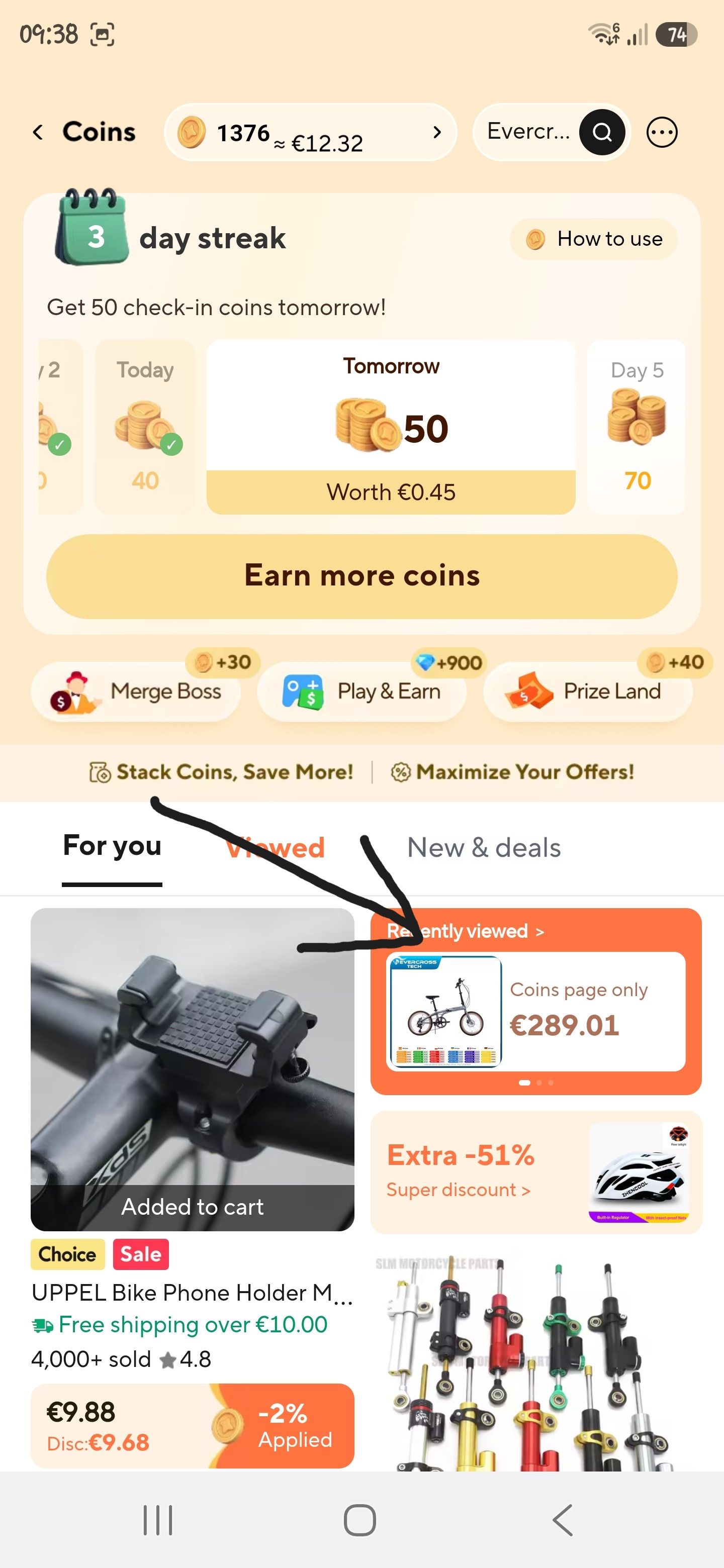Open Extra -51% Super discount banner

[536, 1172]
